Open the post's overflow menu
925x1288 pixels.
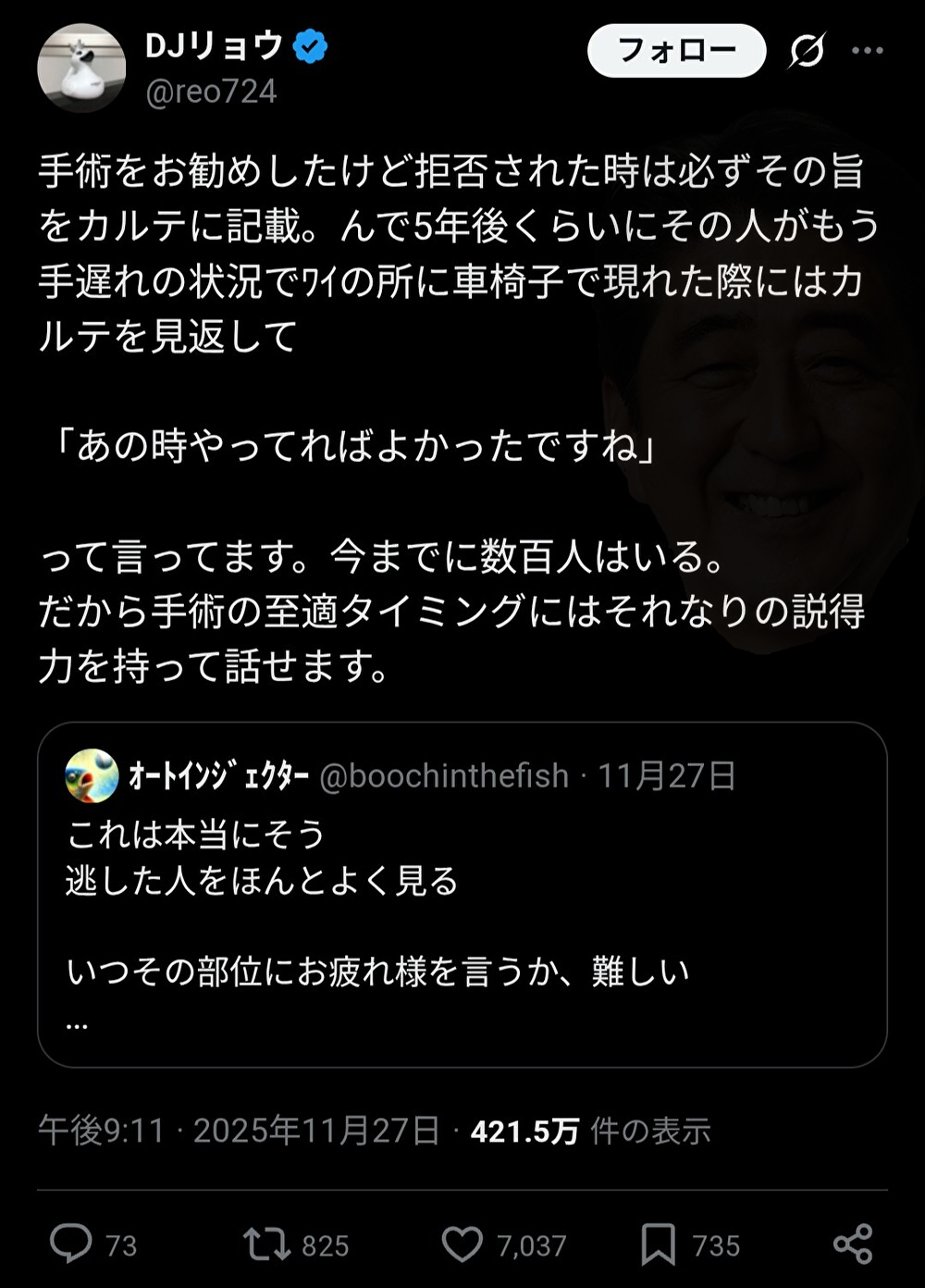pos(868,50)
